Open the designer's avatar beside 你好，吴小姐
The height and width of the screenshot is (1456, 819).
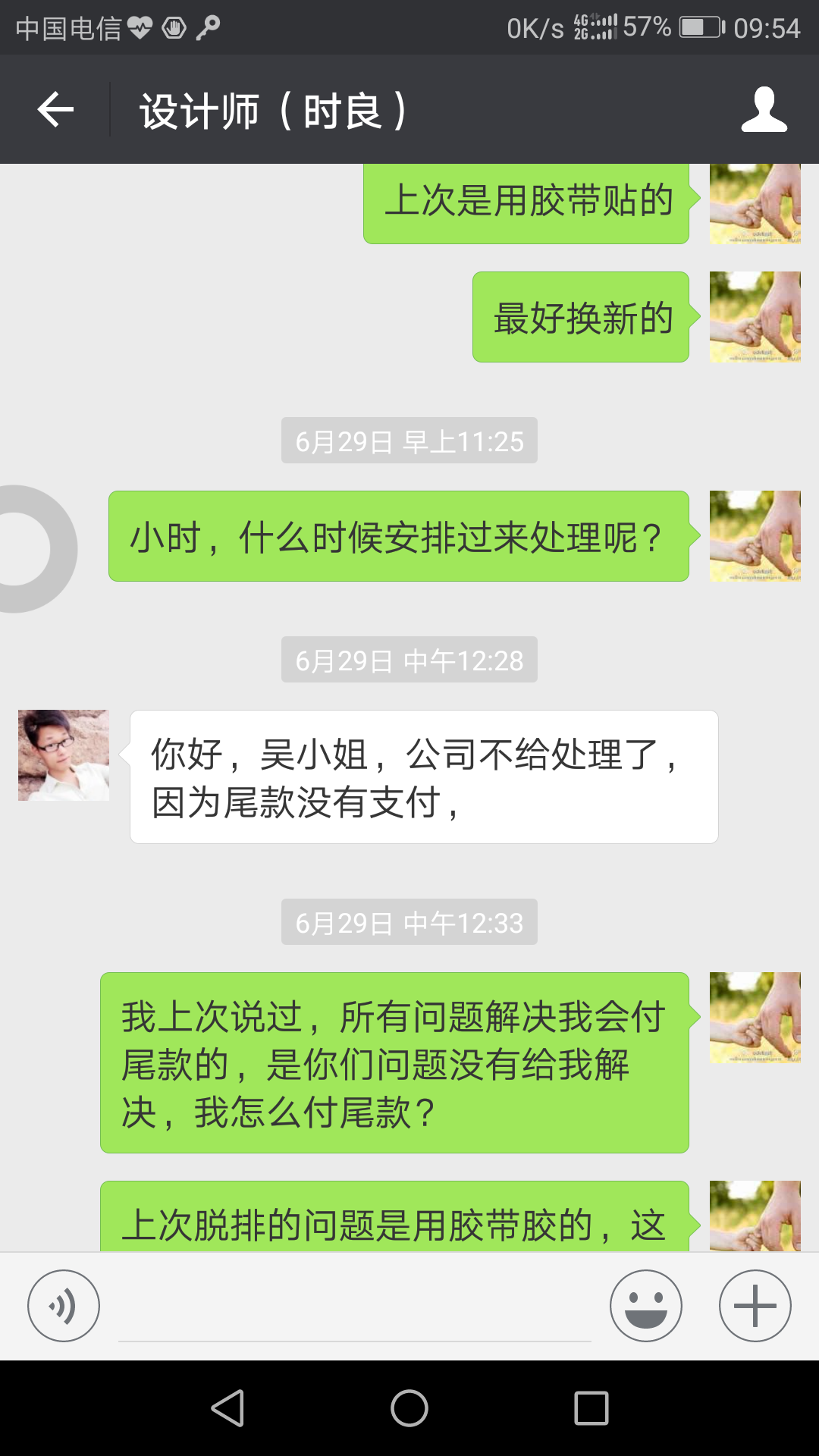pyautogui.click(x=64, y=755)
